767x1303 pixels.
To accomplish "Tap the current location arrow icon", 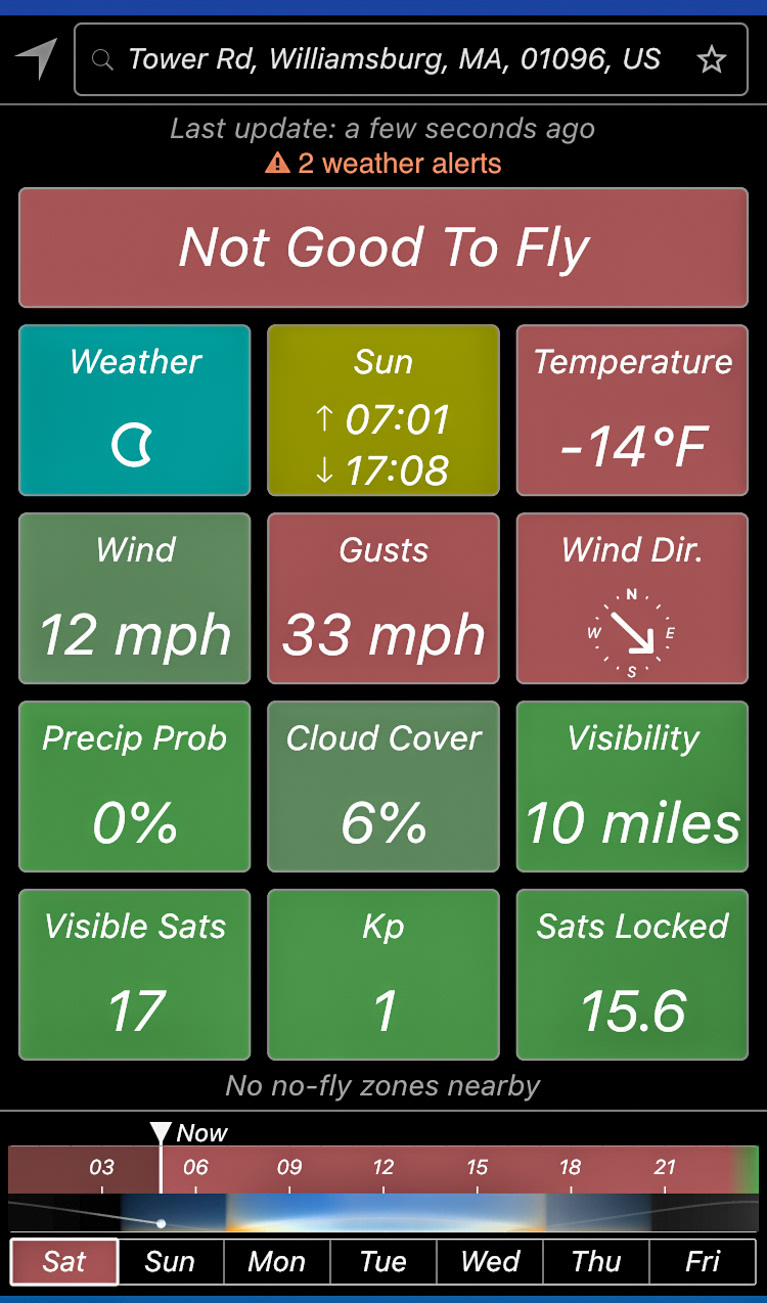I will click(x=36, y=59).
